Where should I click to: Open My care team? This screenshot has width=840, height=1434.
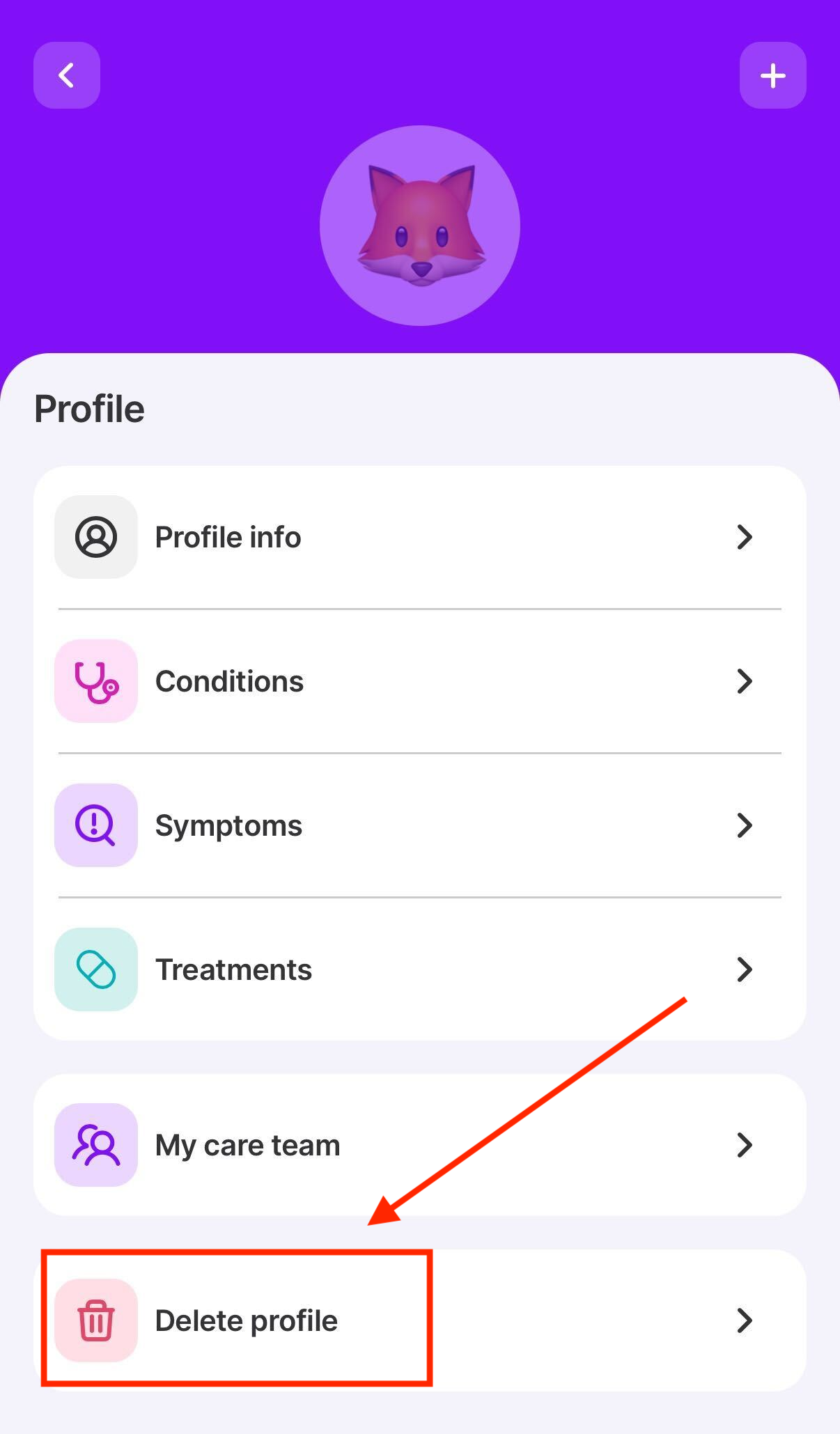pos(419,1145)
